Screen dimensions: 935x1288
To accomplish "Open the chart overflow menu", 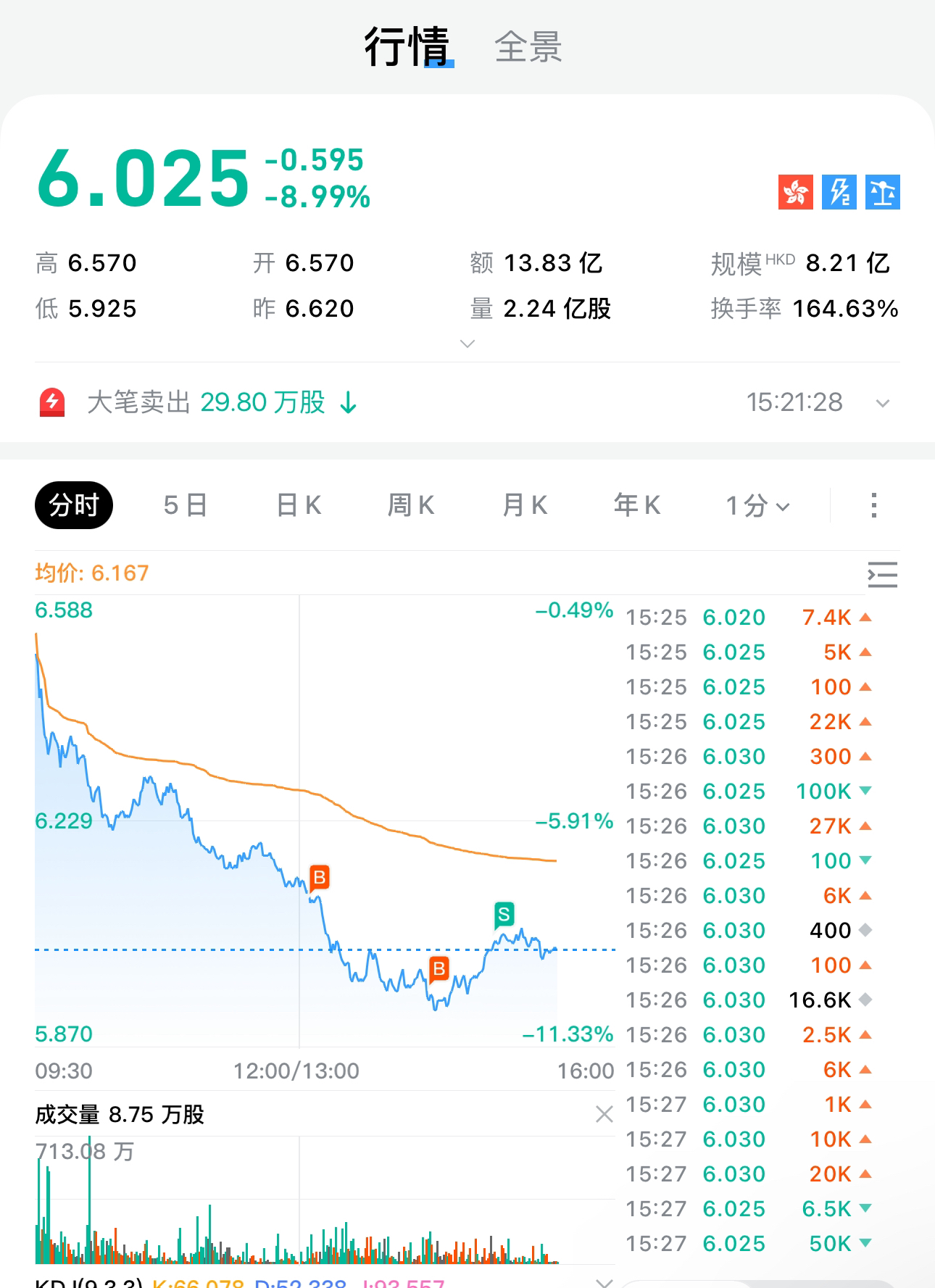I will pyautogui.click(x=874, y=505).
